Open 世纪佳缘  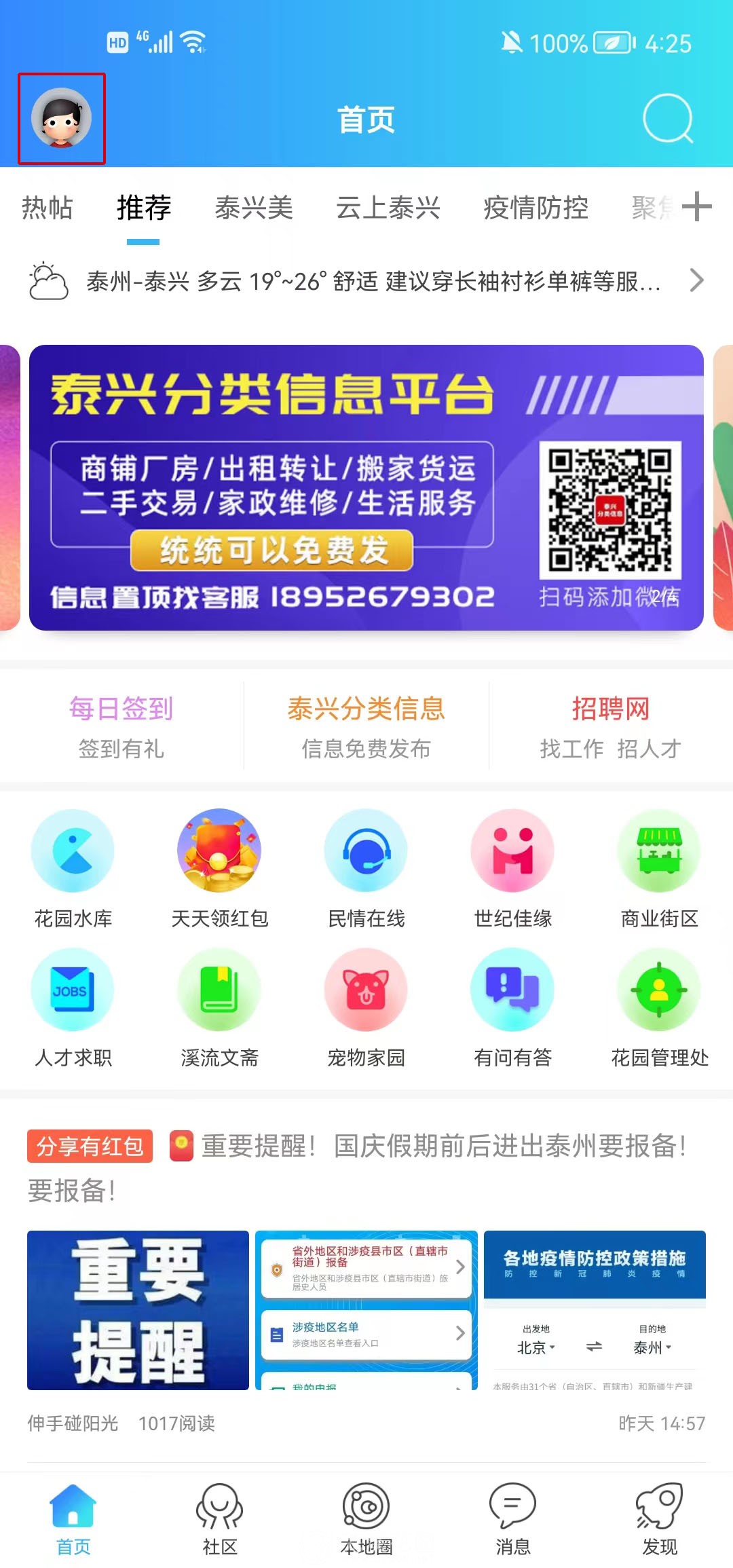click(x=512, y=867)
